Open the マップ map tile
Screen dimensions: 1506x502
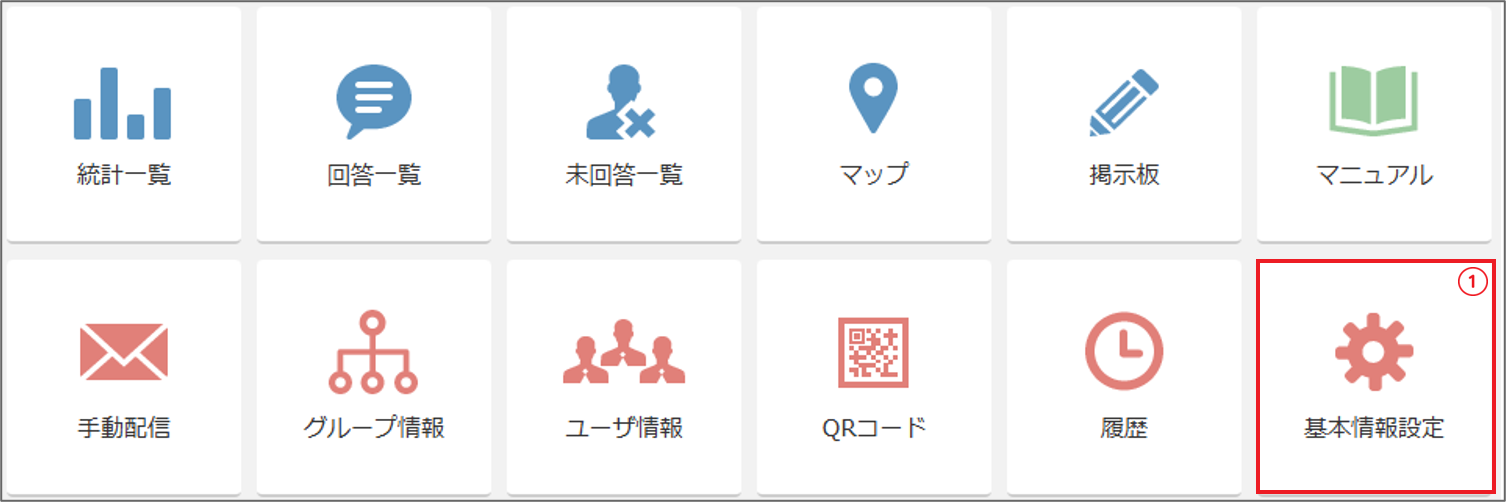pyautogui.click(x=873, y=124)
